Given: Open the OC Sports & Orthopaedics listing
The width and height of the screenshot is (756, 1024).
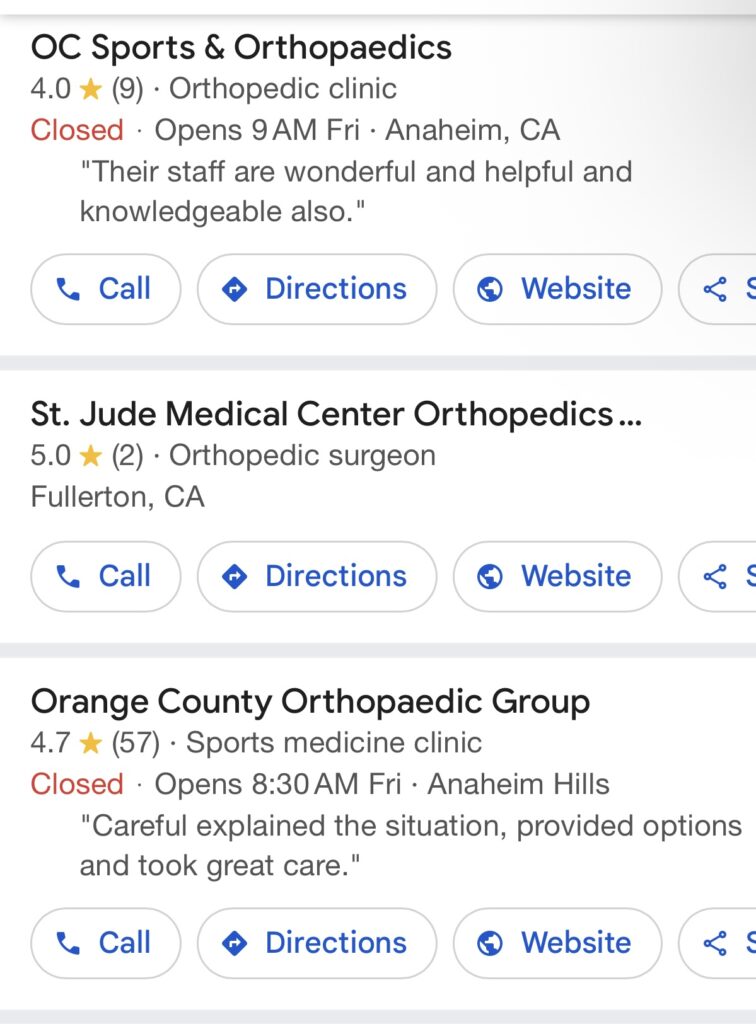Looking at the screenshot, I should click(241, 47).
